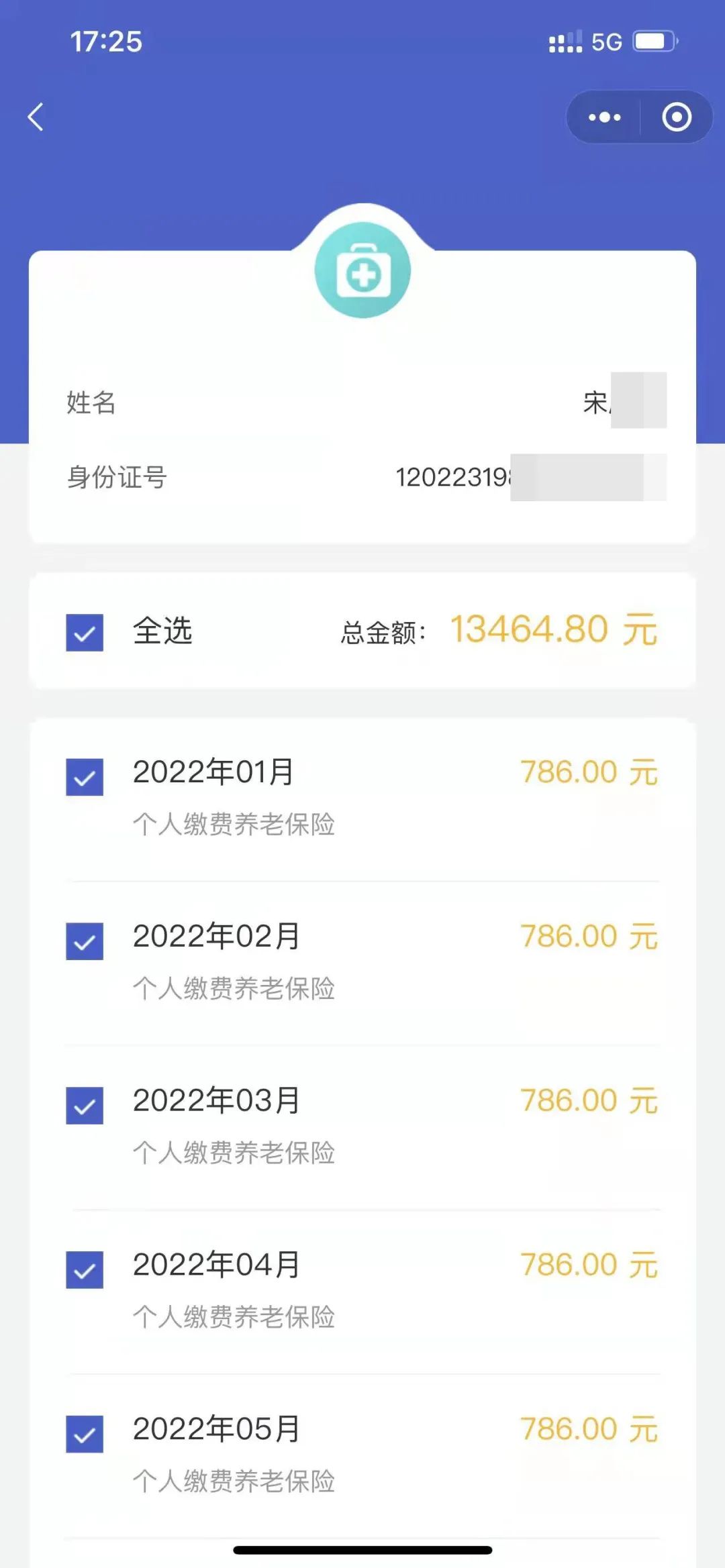Viewport: 725px width, 1568px height.
Task: Deselect the 2022年02月 payment checkbox
Action: coord(85,941)
